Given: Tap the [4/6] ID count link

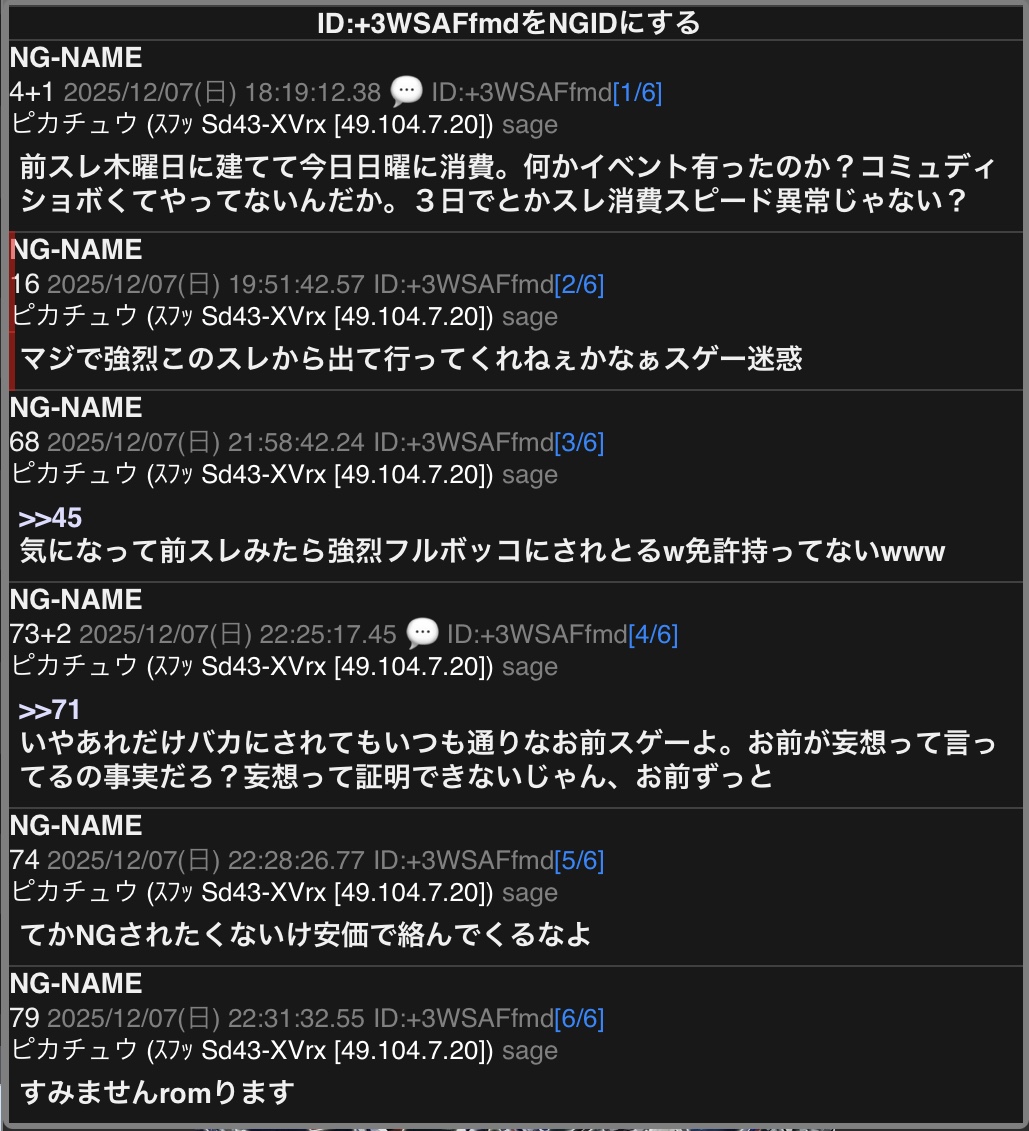Looking at the screenshot, I should coord(653,634).
